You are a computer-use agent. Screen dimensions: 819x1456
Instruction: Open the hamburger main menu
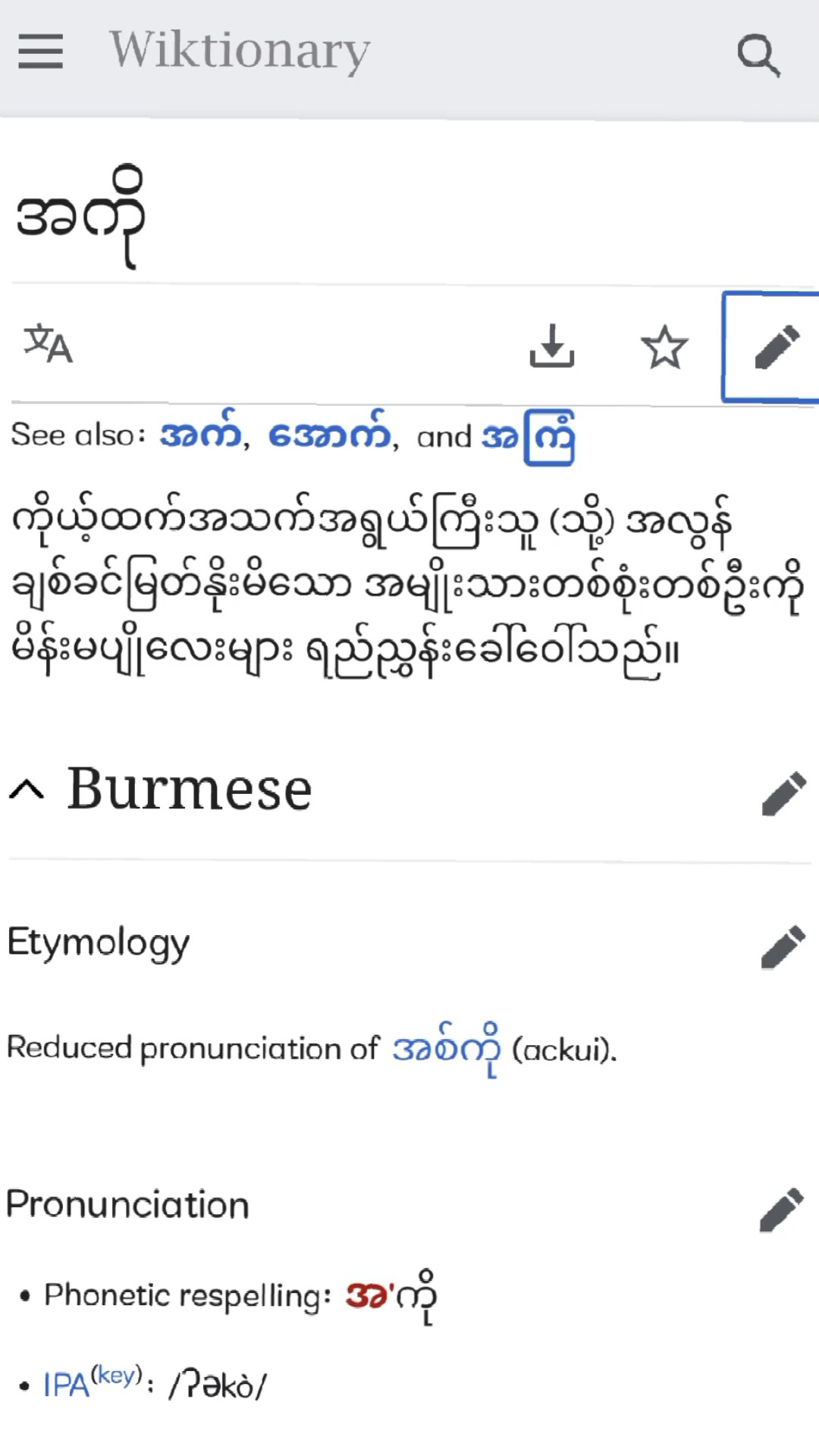point(40,52)
